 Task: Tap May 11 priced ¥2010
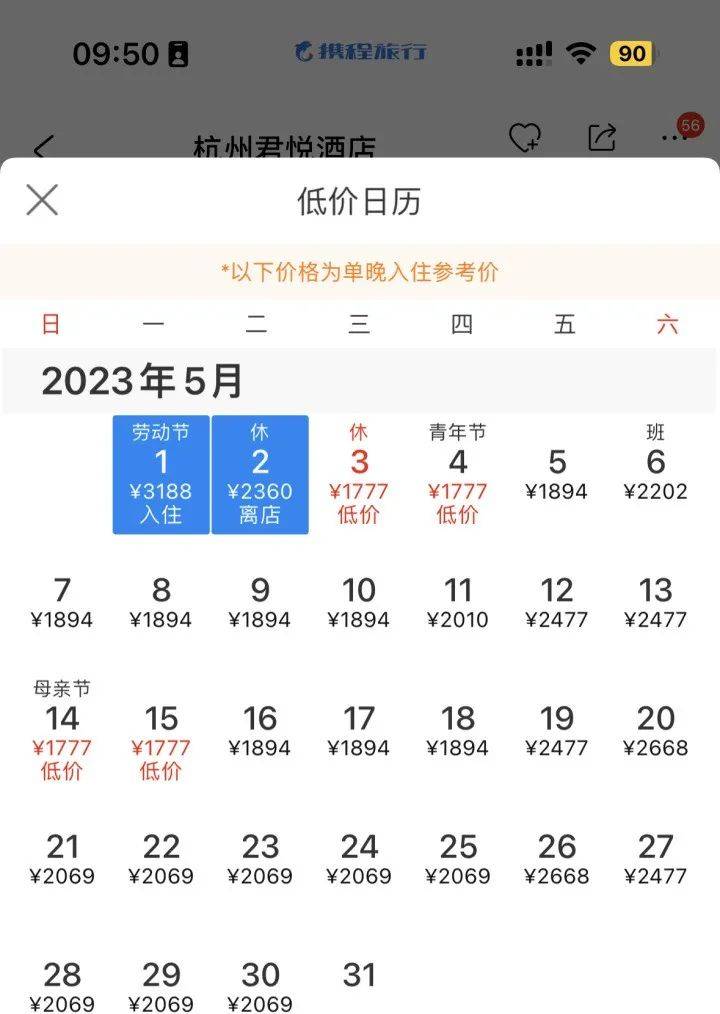458,601
